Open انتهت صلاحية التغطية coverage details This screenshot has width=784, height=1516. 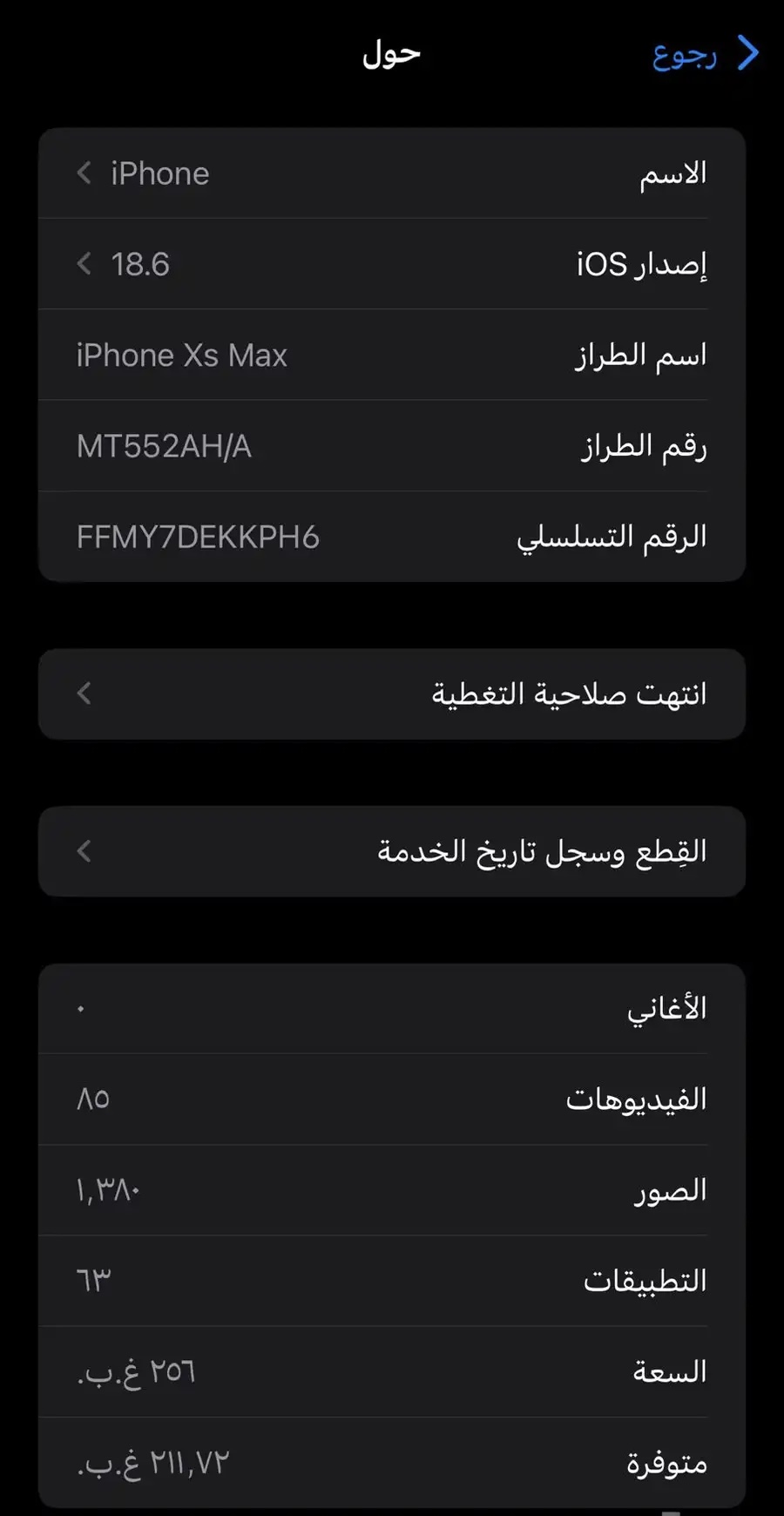pos(392,694)
